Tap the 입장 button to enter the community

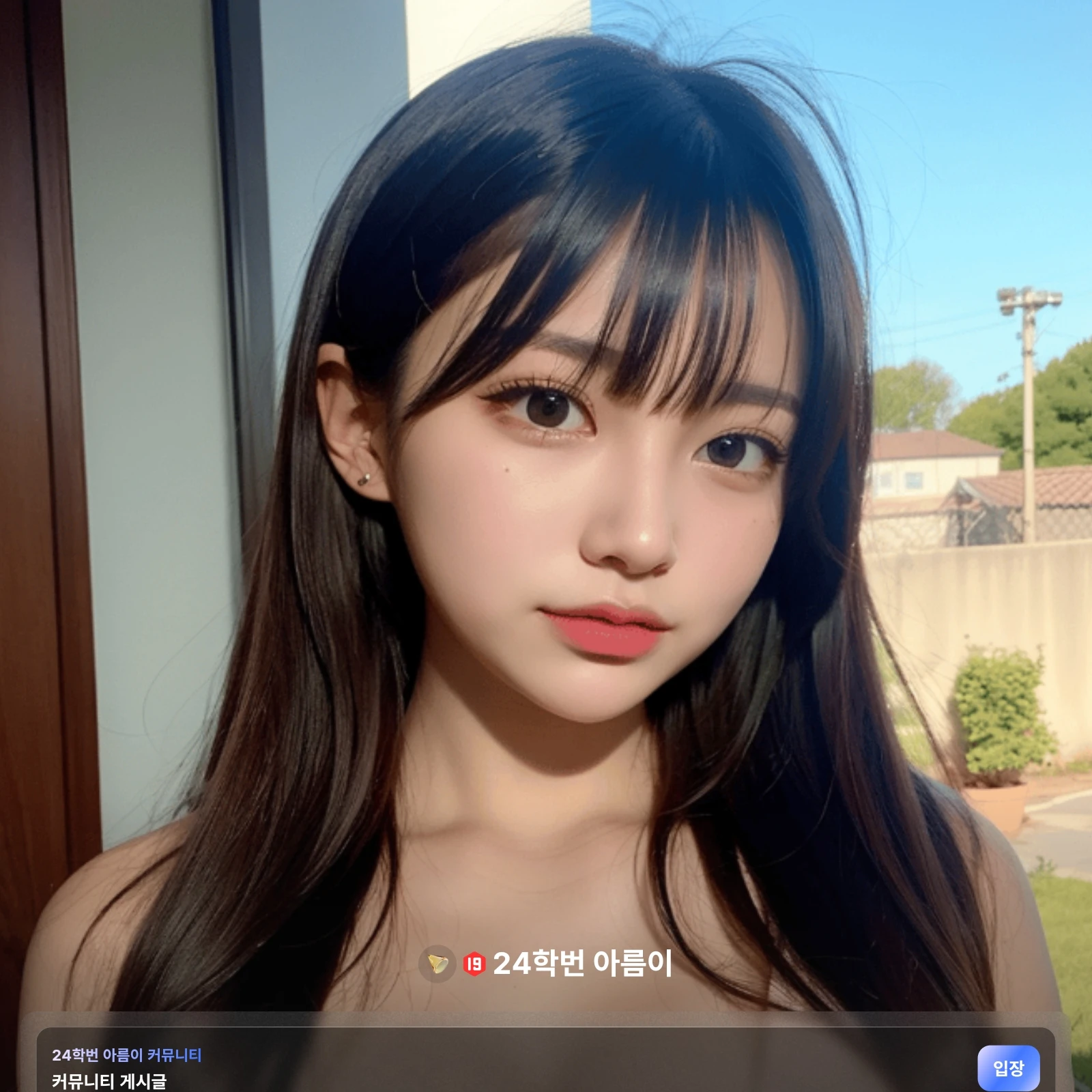pos(1008,1068)
